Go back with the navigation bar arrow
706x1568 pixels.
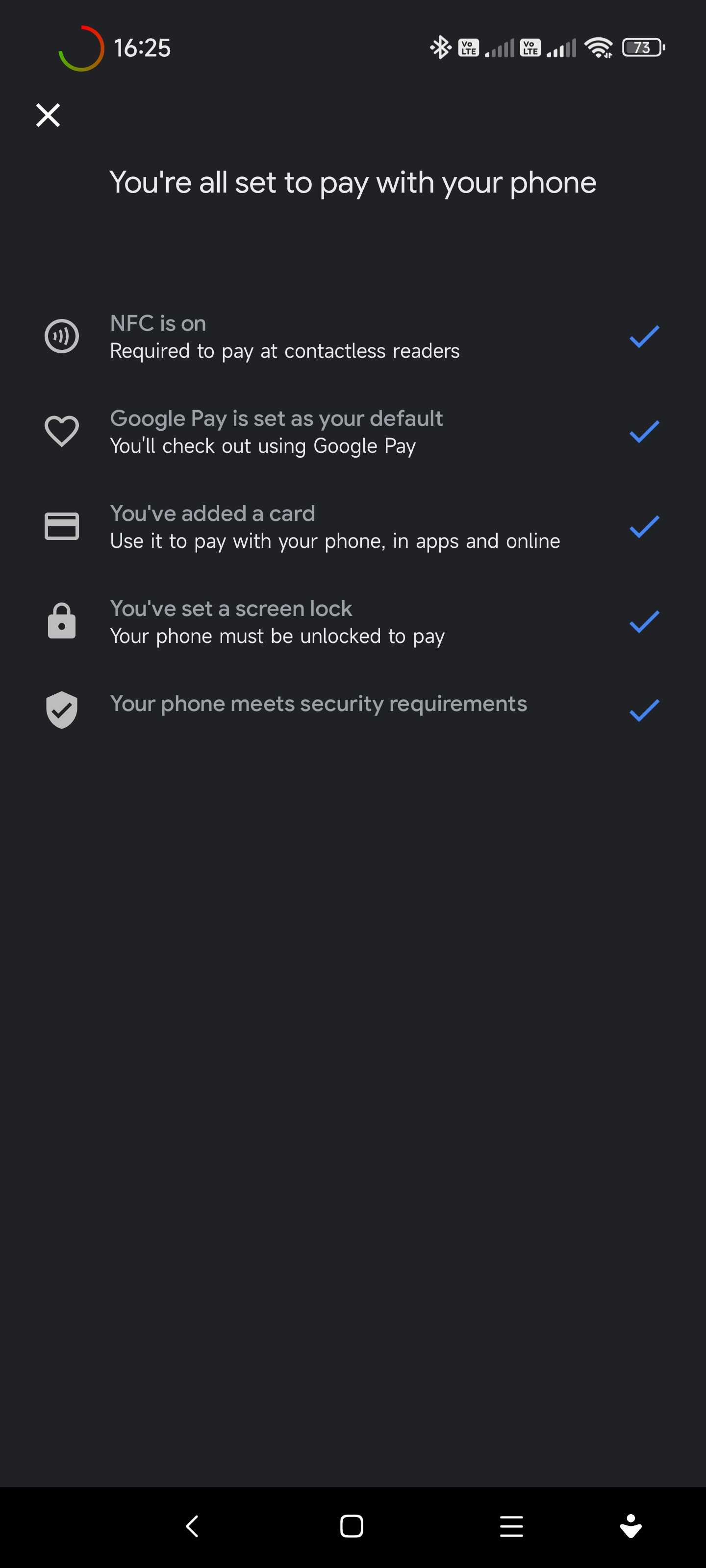pos(192,1526)
